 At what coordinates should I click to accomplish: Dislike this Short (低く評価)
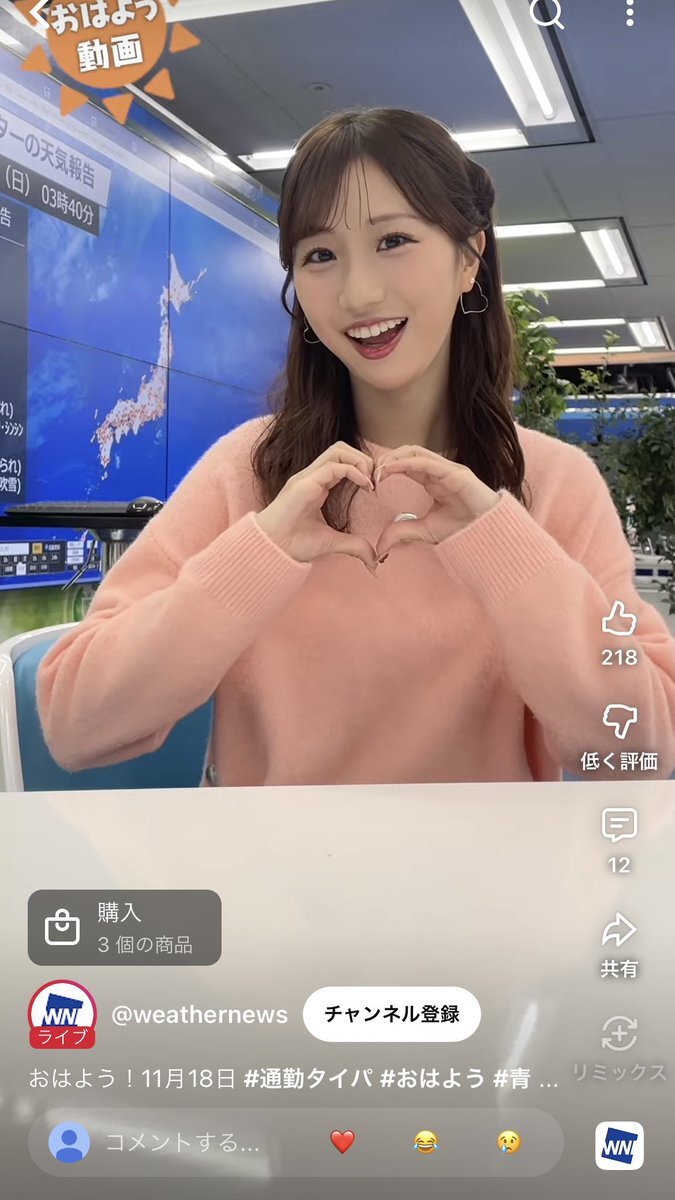(x=619, y=722)
